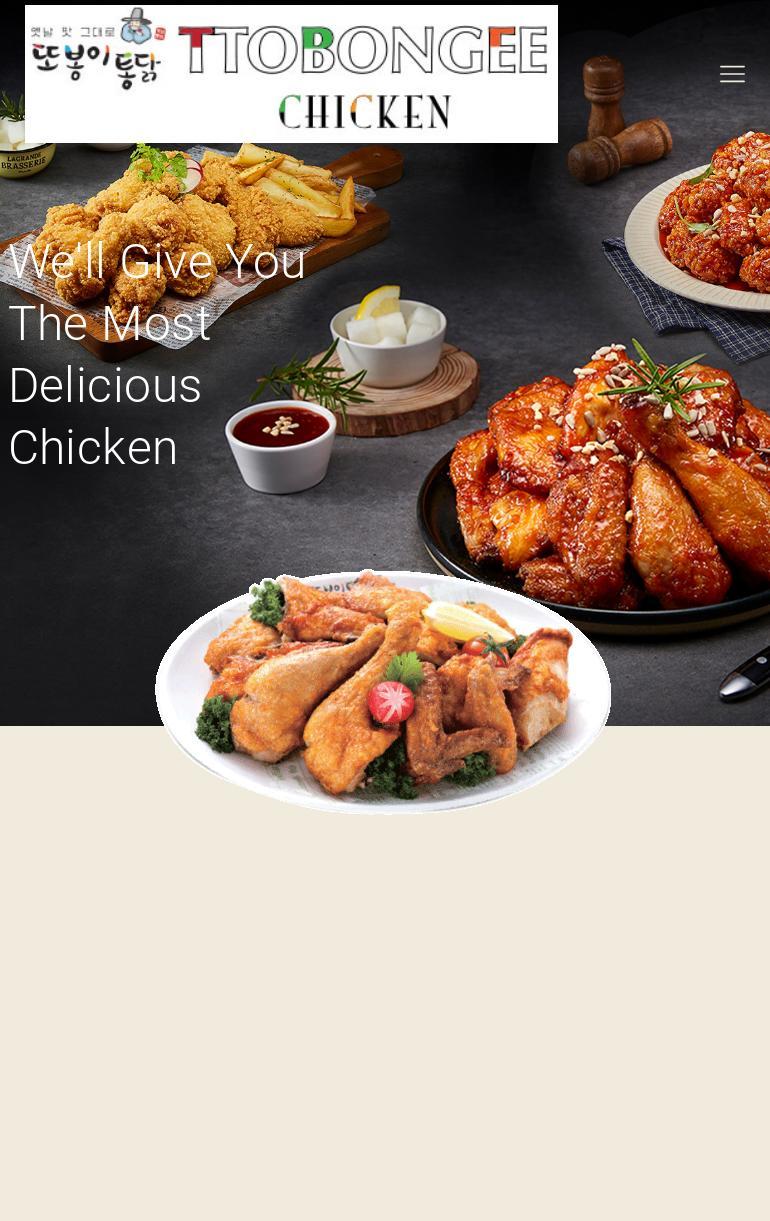770x1221 pixels.
Task: Tap the Ttobongee Chicken logo banner
Action: click(291, 74)
